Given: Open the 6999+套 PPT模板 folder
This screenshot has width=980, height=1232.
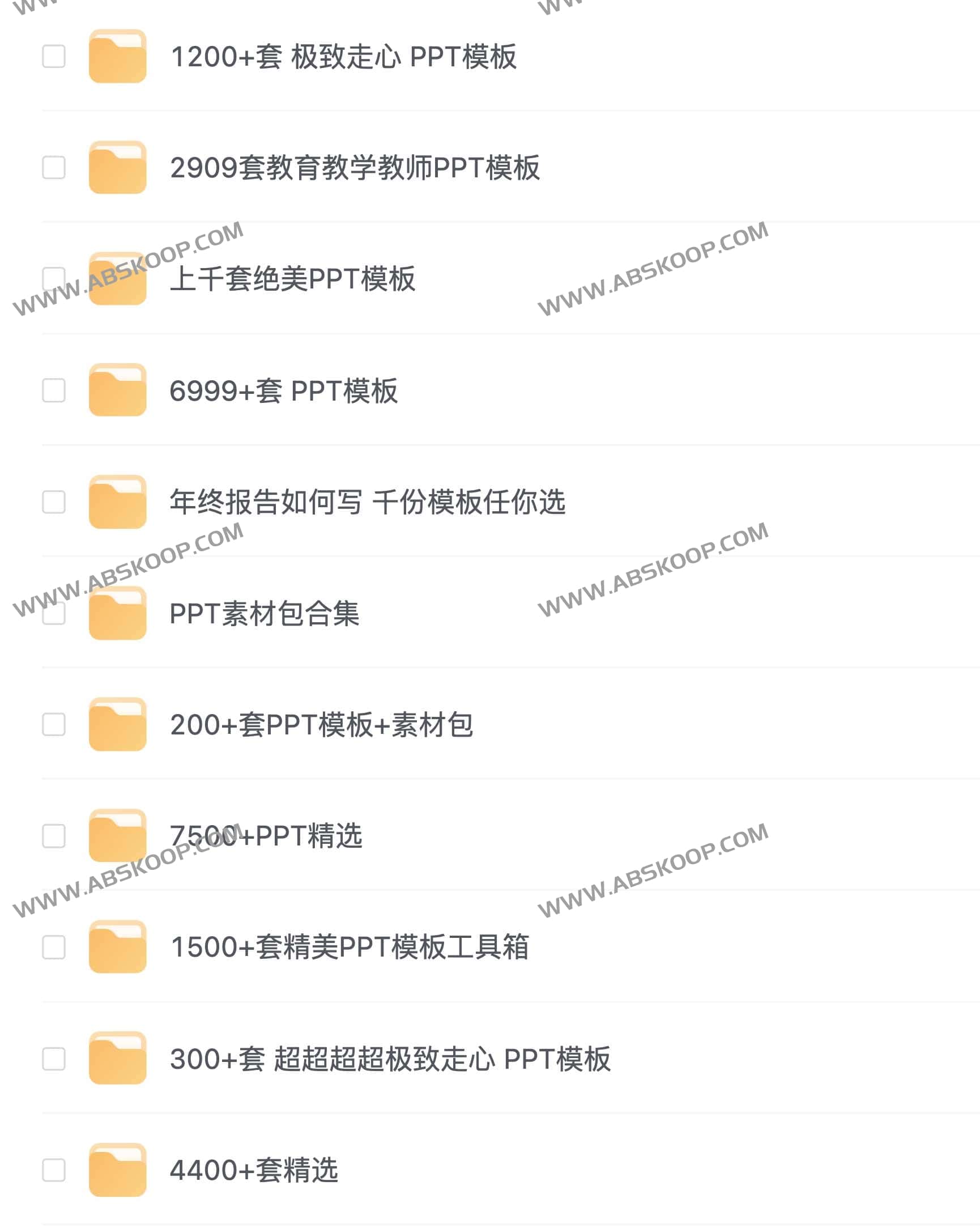Looking at the screenshot, I should point(283,390).
